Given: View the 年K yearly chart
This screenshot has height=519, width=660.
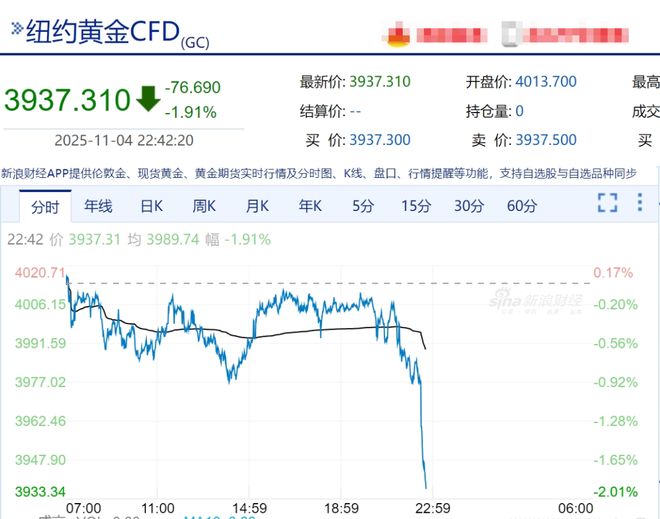Looking at the screenshot, I should tap(310, 207).
